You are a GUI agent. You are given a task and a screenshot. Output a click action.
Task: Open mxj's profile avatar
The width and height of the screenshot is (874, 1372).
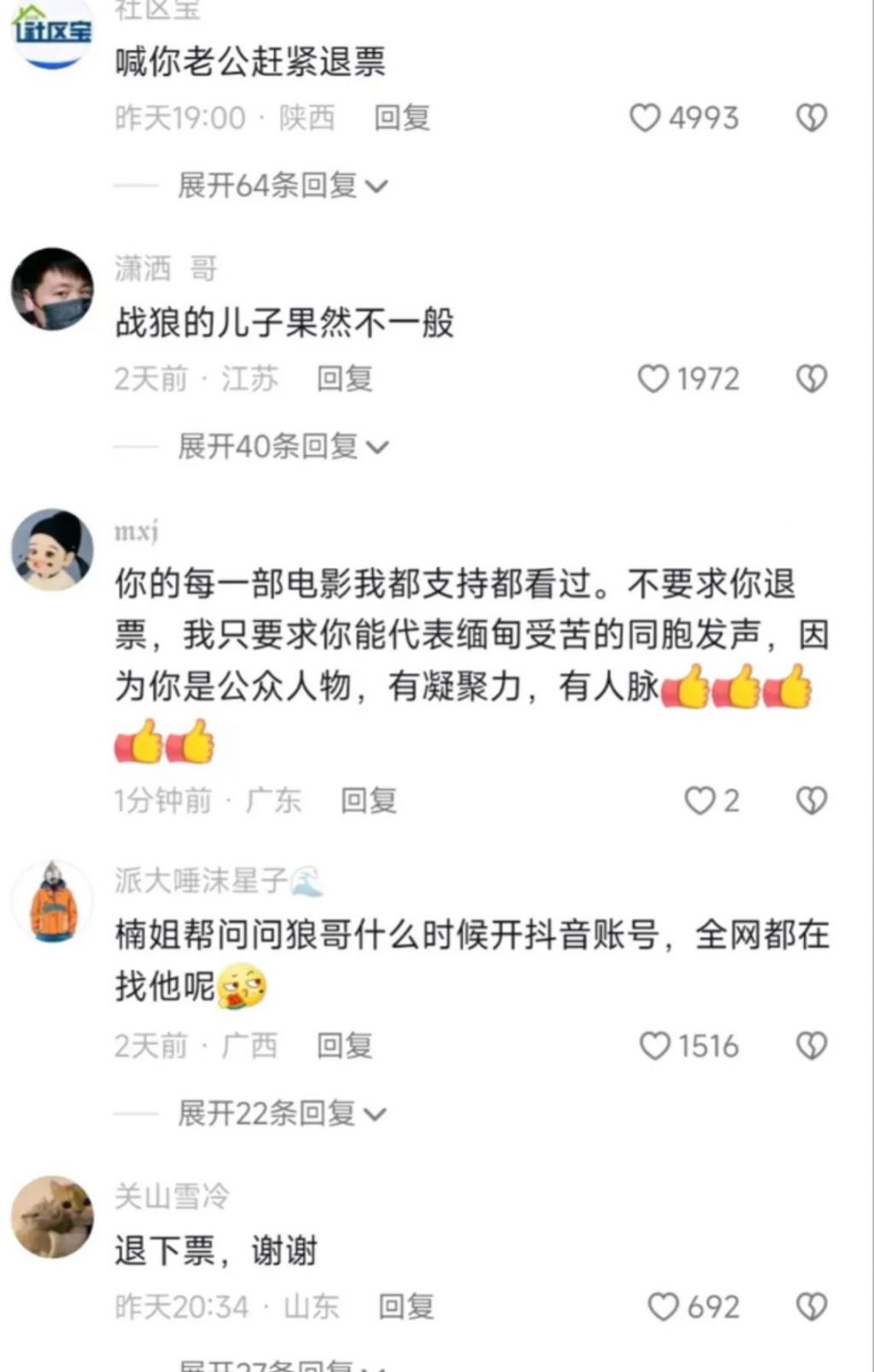(52, 549)
